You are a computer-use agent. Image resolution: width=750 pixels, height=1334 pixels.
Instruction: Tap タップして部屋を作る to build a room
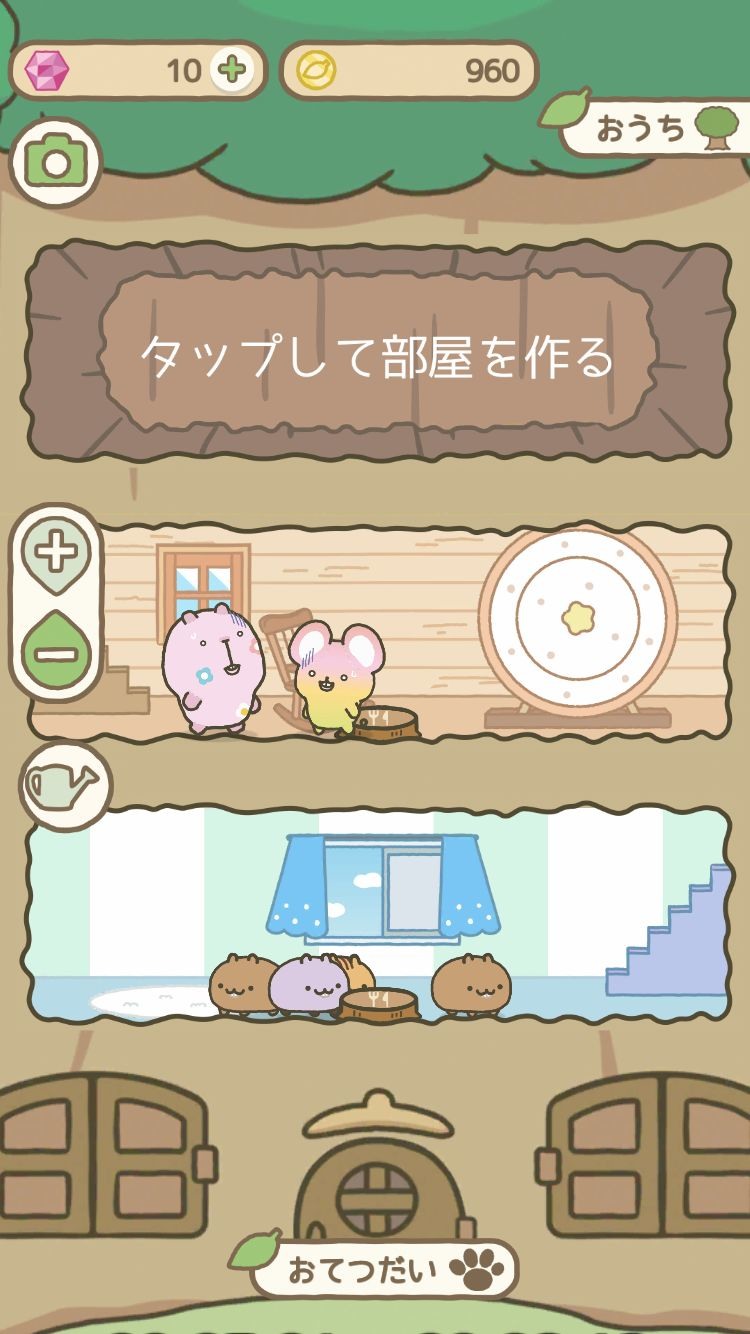click(376, 355)
